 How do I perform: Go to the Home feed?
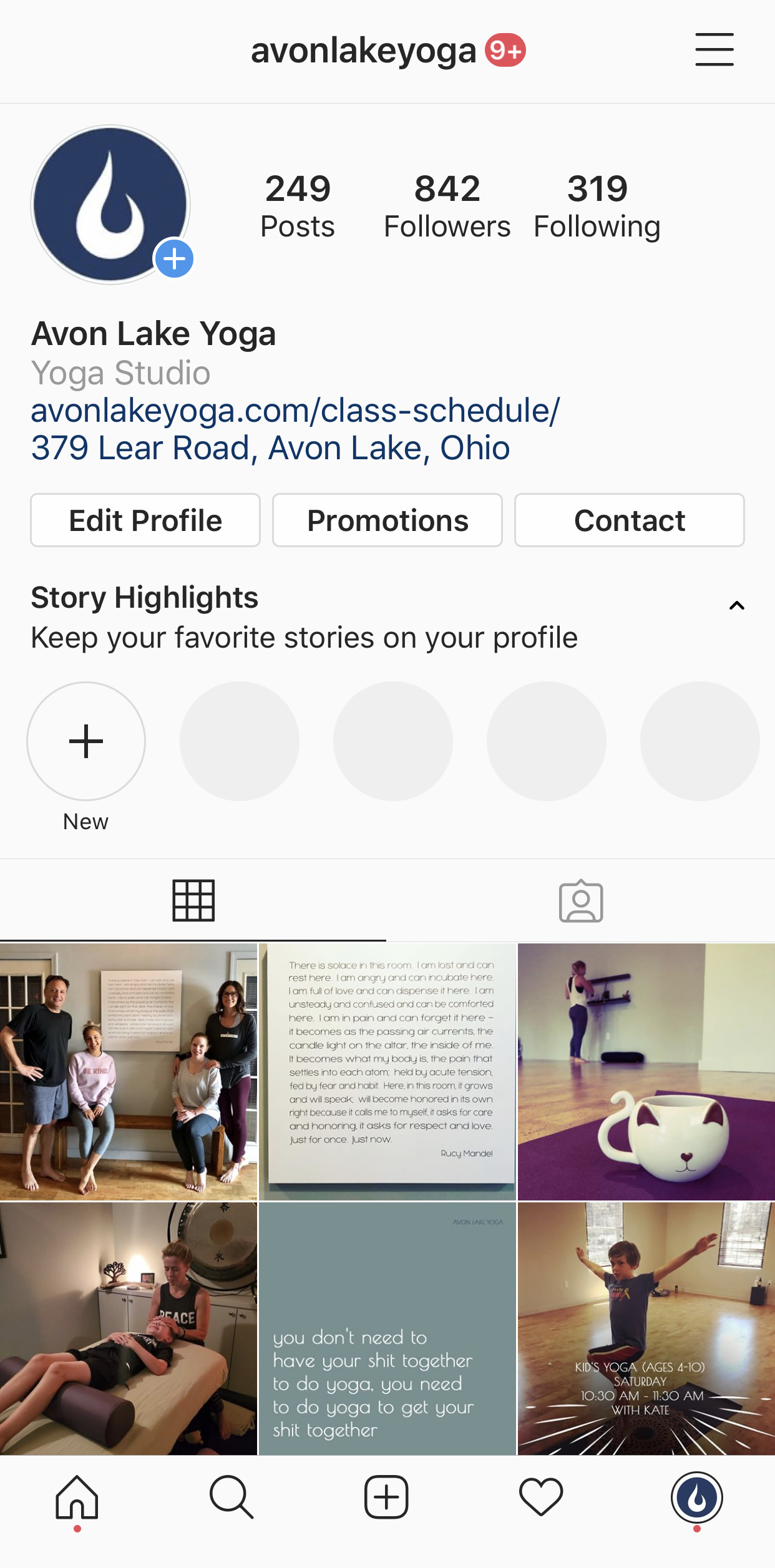point(77,1496)
